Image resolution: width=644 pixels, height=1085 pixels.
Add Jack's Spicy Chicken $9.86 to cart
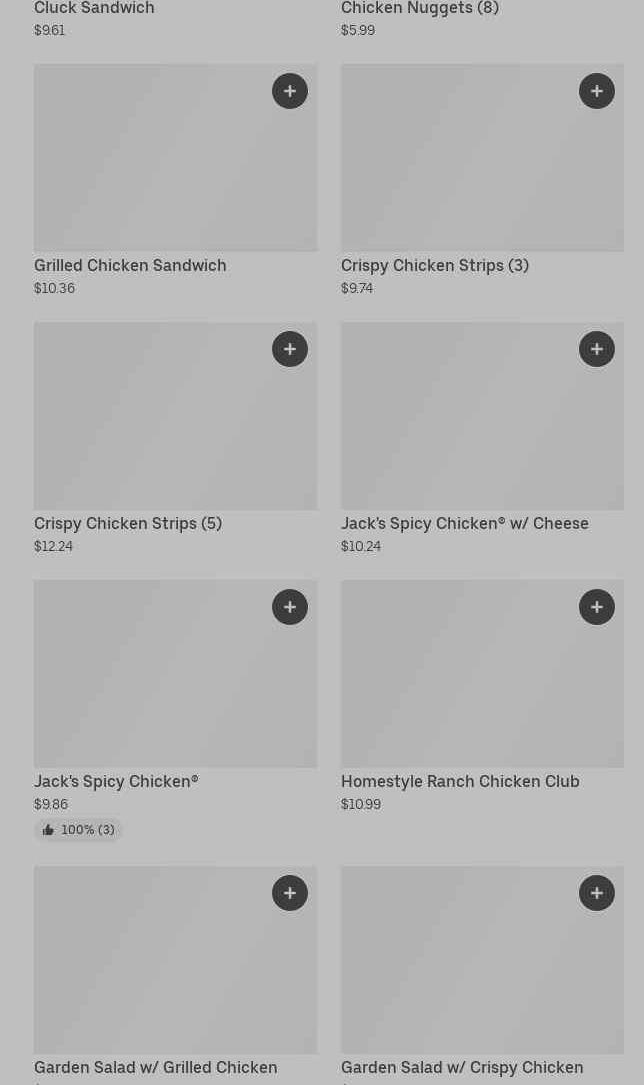290,607
